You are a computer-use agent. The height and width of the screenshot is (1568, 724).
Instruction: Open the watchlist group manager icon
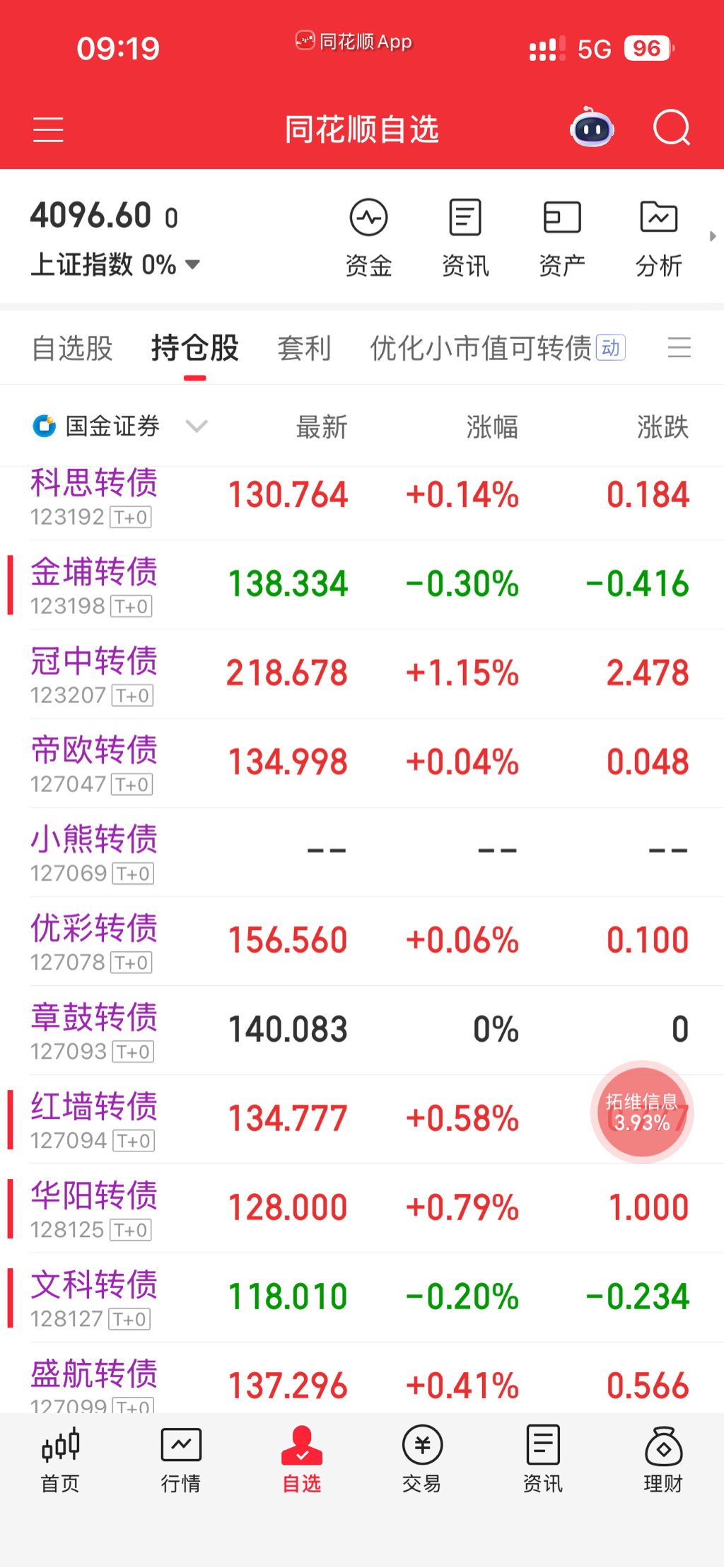click(679, 348)
